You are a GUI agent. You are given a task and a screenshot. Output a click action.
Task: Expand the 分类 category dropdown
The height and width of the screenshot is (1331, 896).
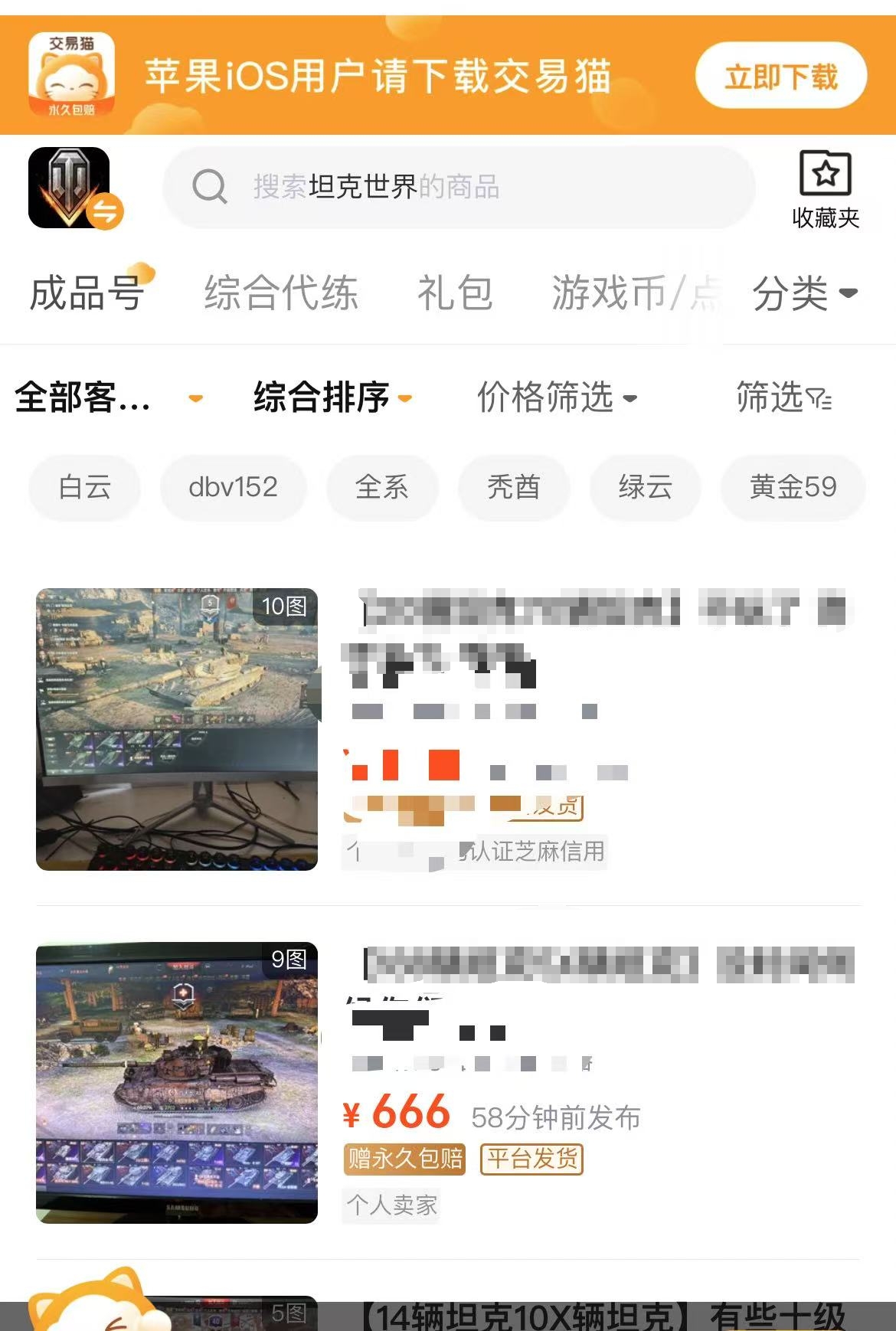point(803,293)
